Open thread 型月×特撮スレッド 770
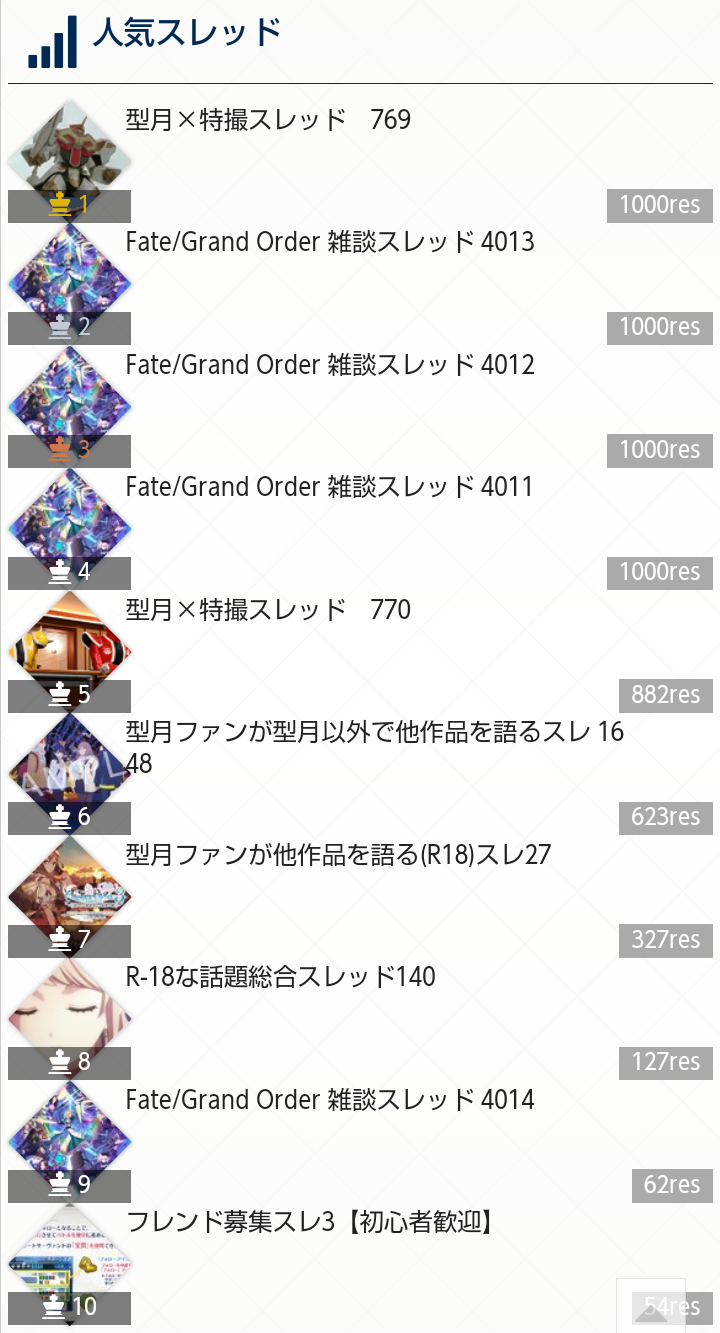 (268, 610)
